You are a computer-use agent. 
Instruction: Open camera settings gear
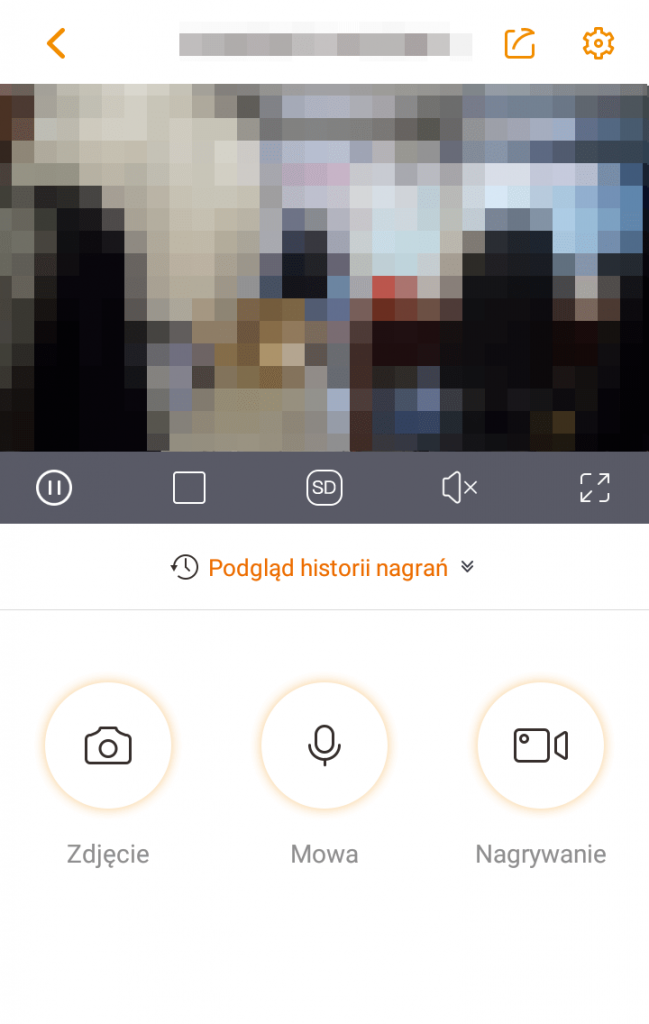coord(598,44)
